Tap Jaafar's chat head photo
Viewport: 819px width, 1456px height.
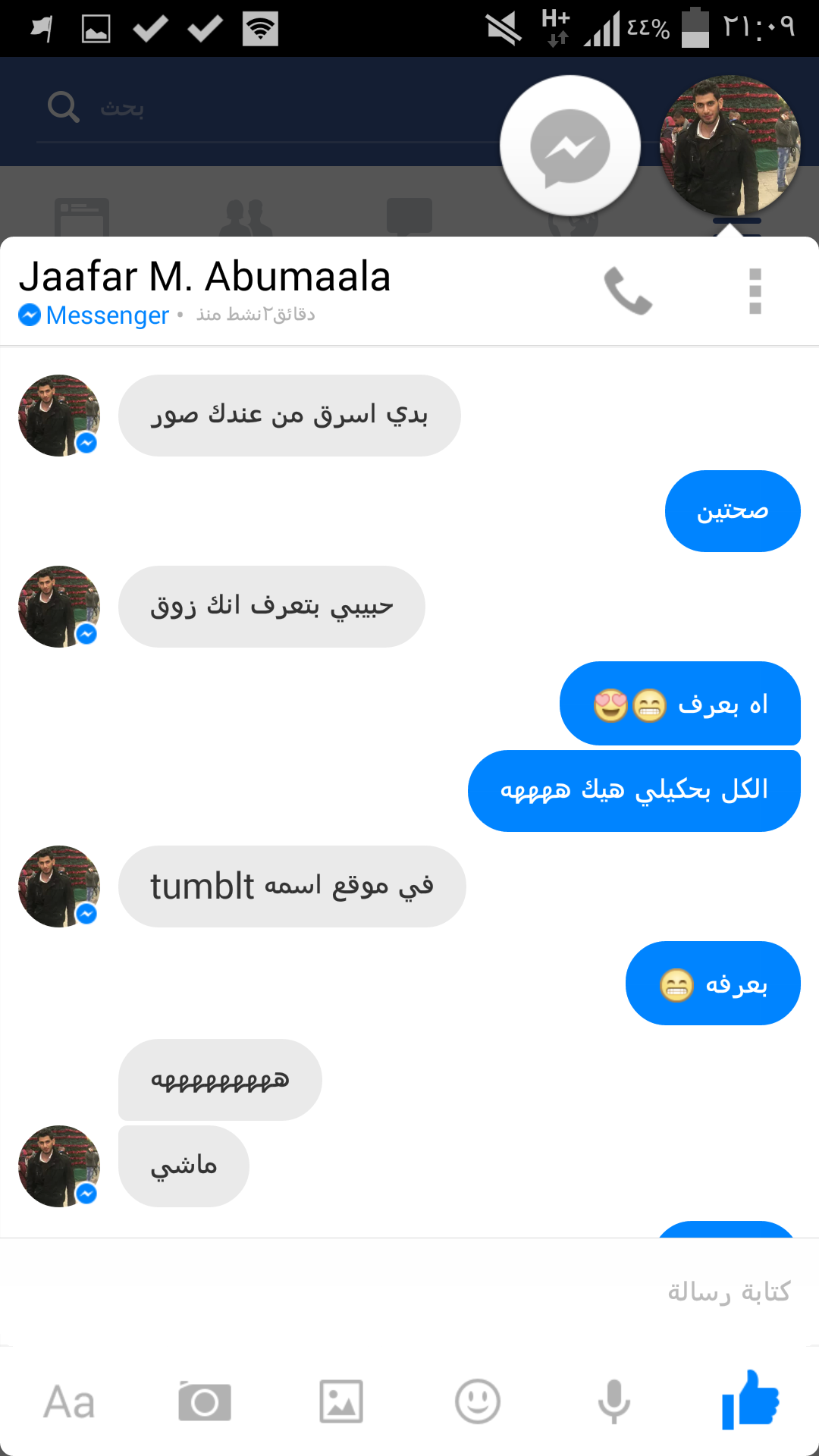(730, 146)
